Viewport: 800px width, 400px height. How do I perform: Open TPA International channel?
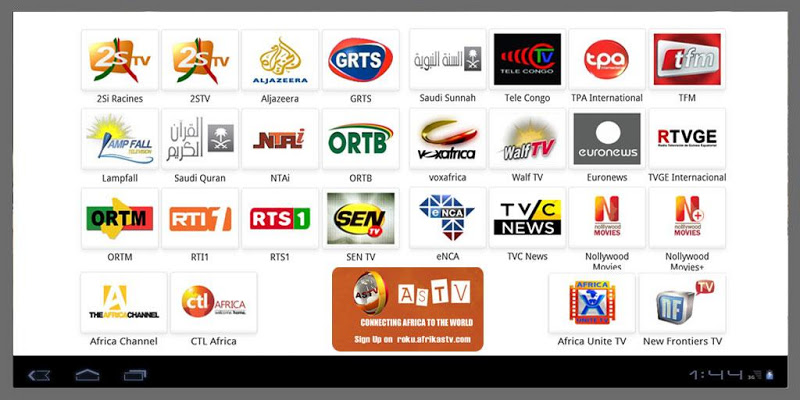pyautogui.click(x=607, y=60)
